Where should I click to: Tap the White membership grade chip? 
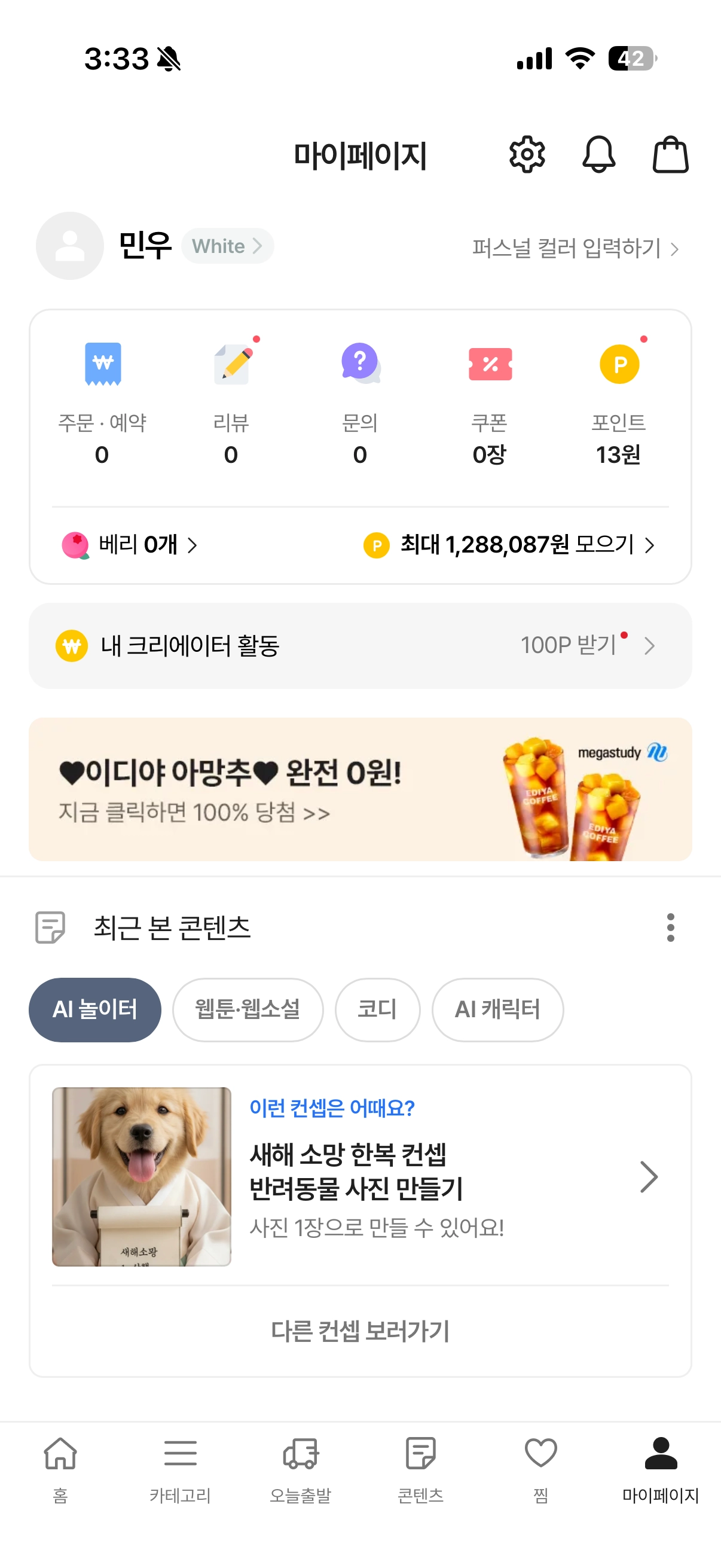(227, 246)
